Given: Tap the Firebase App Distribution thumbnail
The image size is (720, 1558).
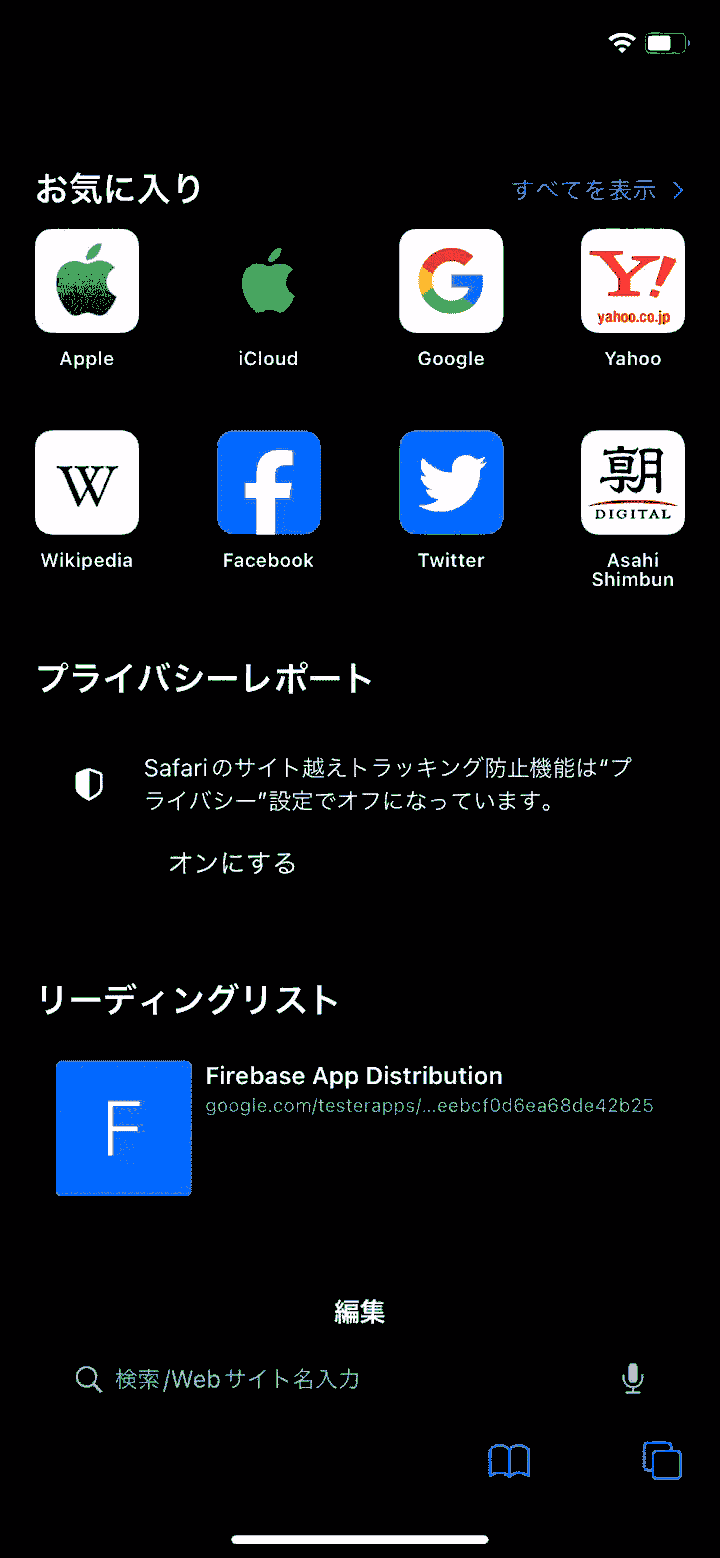Looking at the screenshot, I should 124,1128.
